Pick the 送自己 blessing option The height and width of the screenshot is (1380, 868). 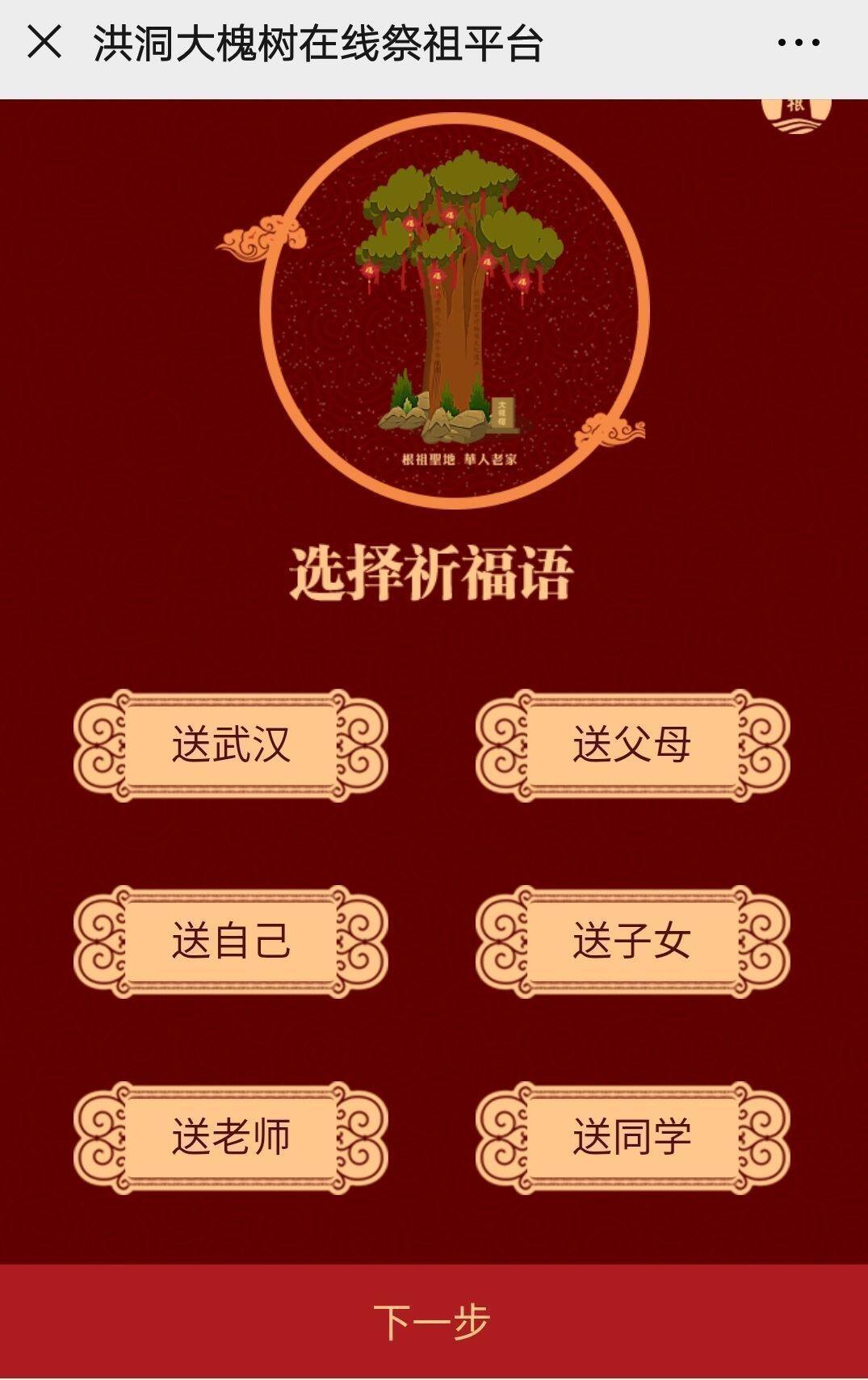pos(230,941)
